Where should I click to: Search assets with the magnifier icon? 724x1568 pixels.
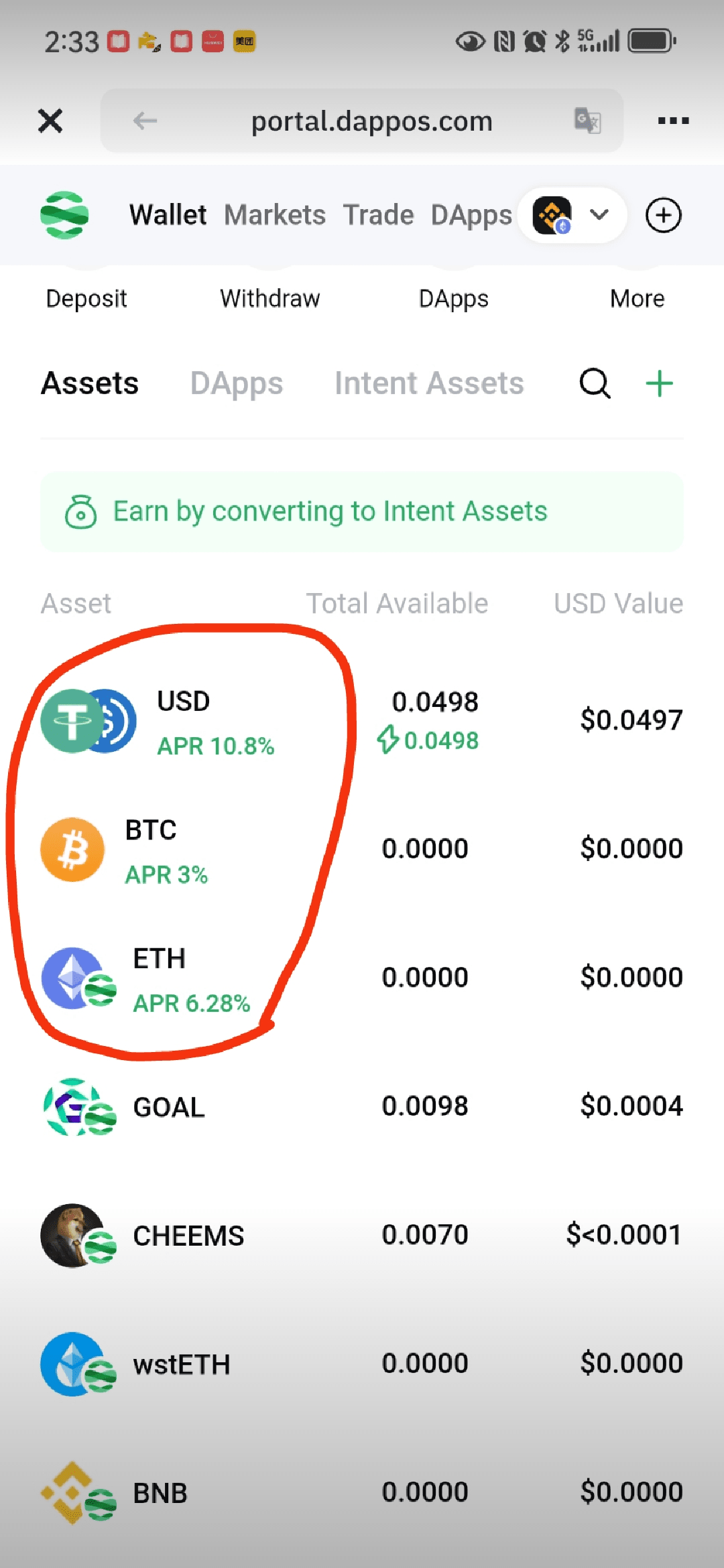tap(595, 384)
